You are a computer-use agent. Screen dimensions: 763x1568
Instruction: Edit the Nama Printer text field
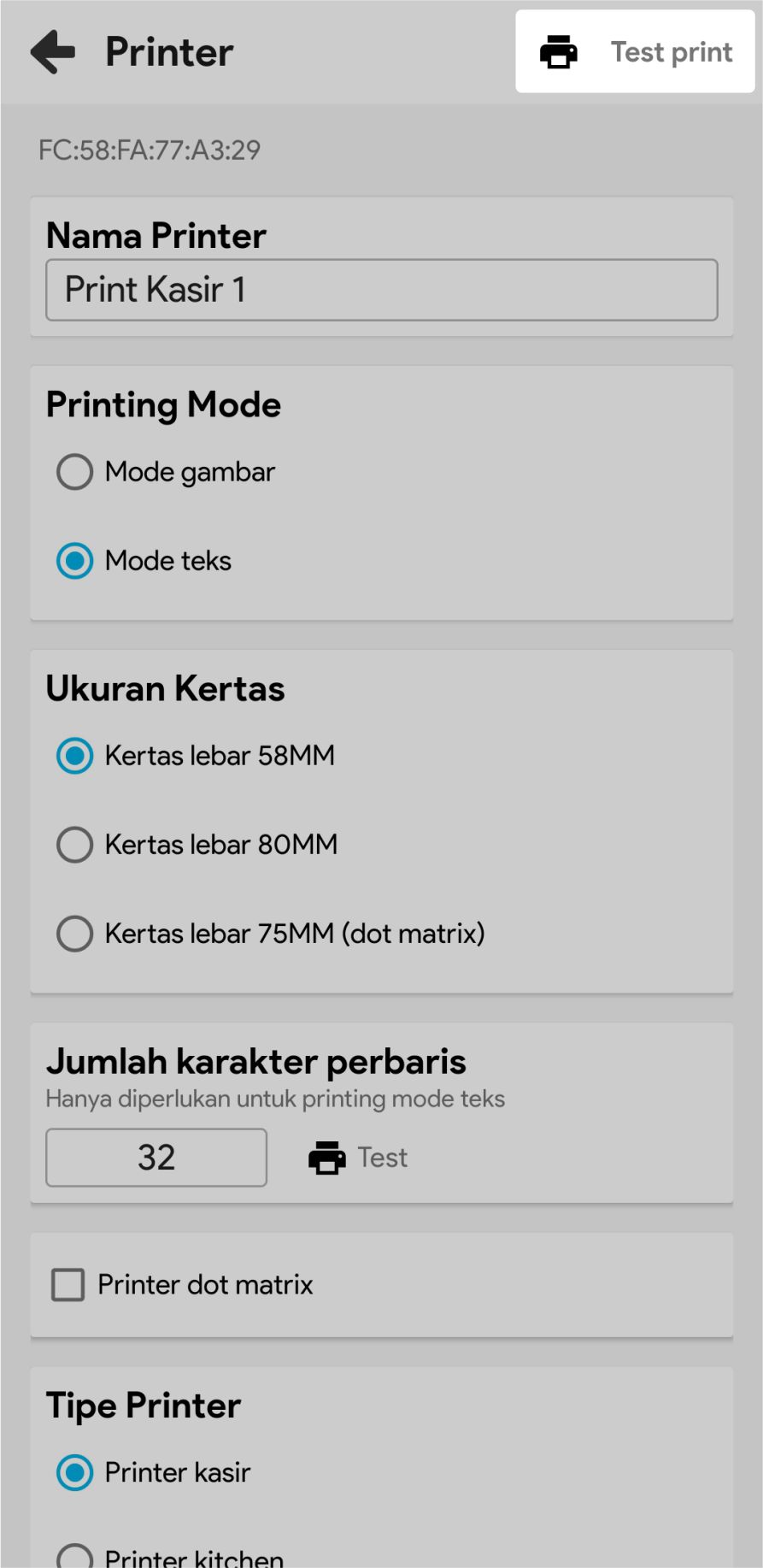tap(381, 290)
